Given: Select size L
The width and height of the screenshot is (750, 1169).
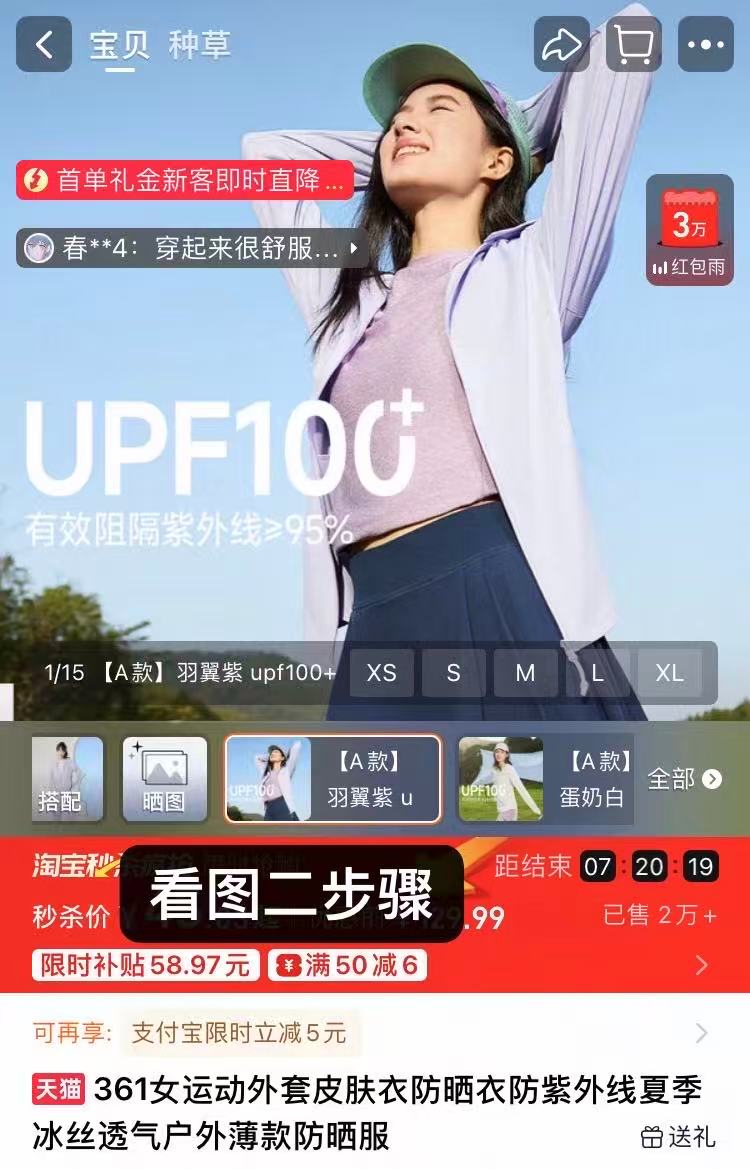Looking at the screenshot, I should (597, 673).
